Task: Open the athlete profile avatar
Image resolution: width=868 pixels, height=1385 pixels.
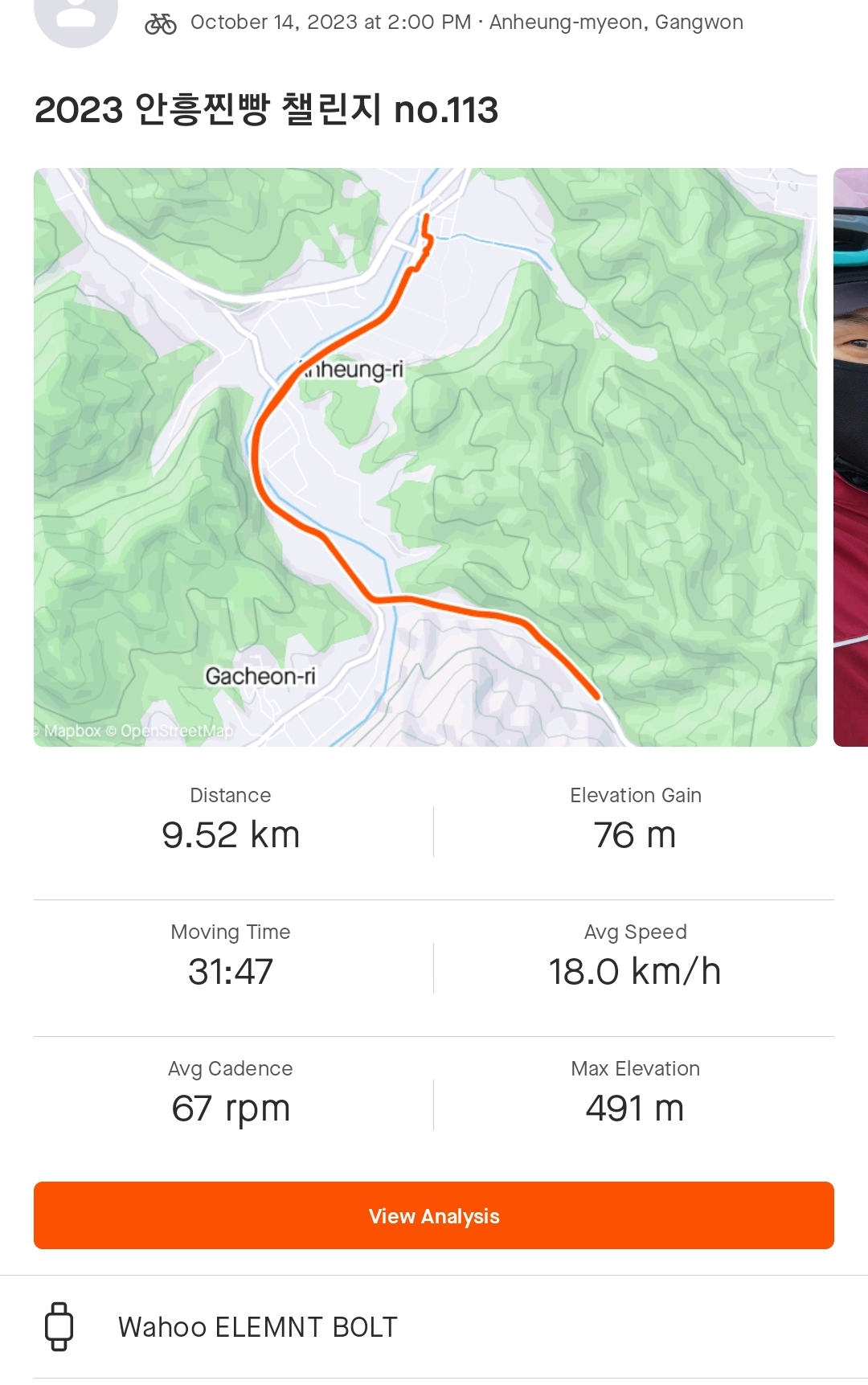Action: click(x=76, y=18)
